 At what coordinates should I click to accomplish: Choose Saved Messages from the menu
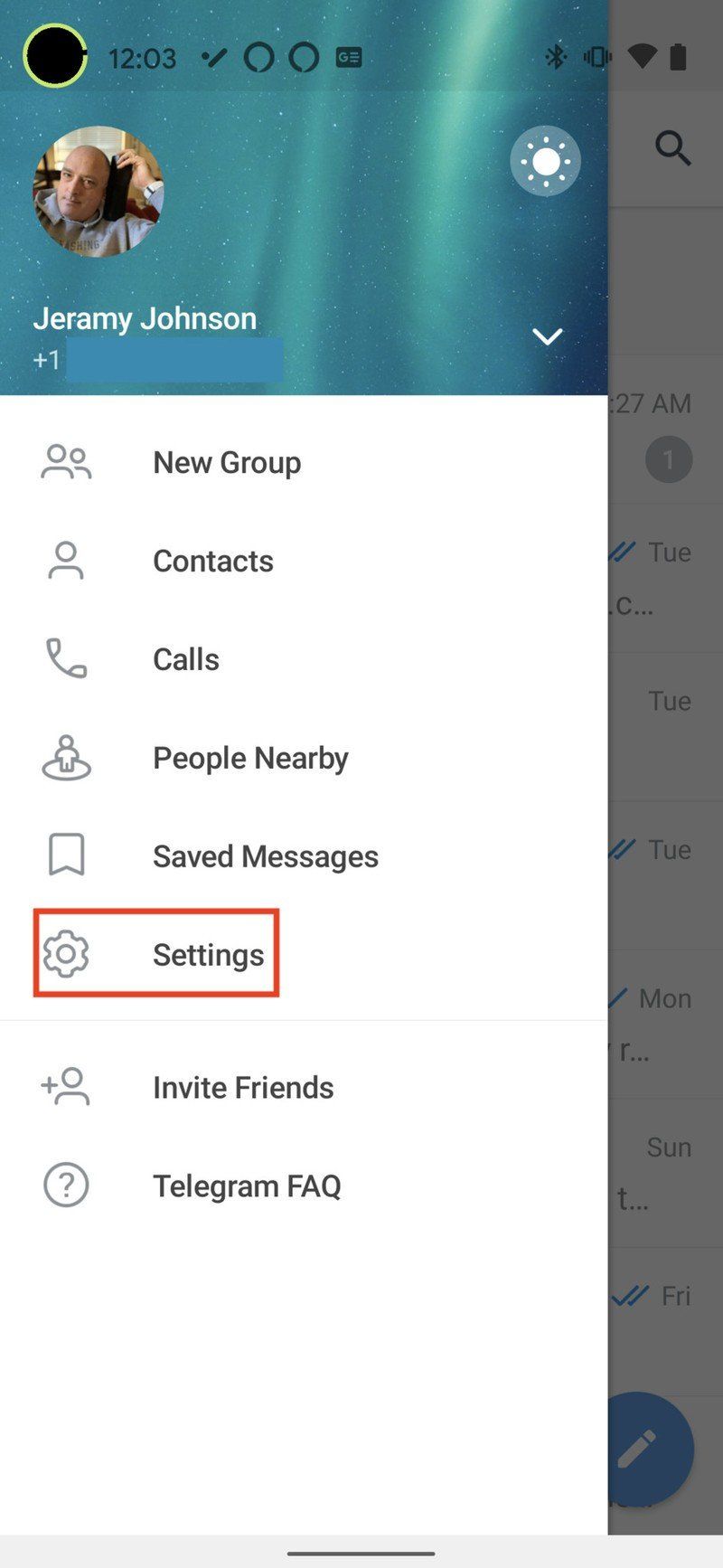(x=266, y=855)
